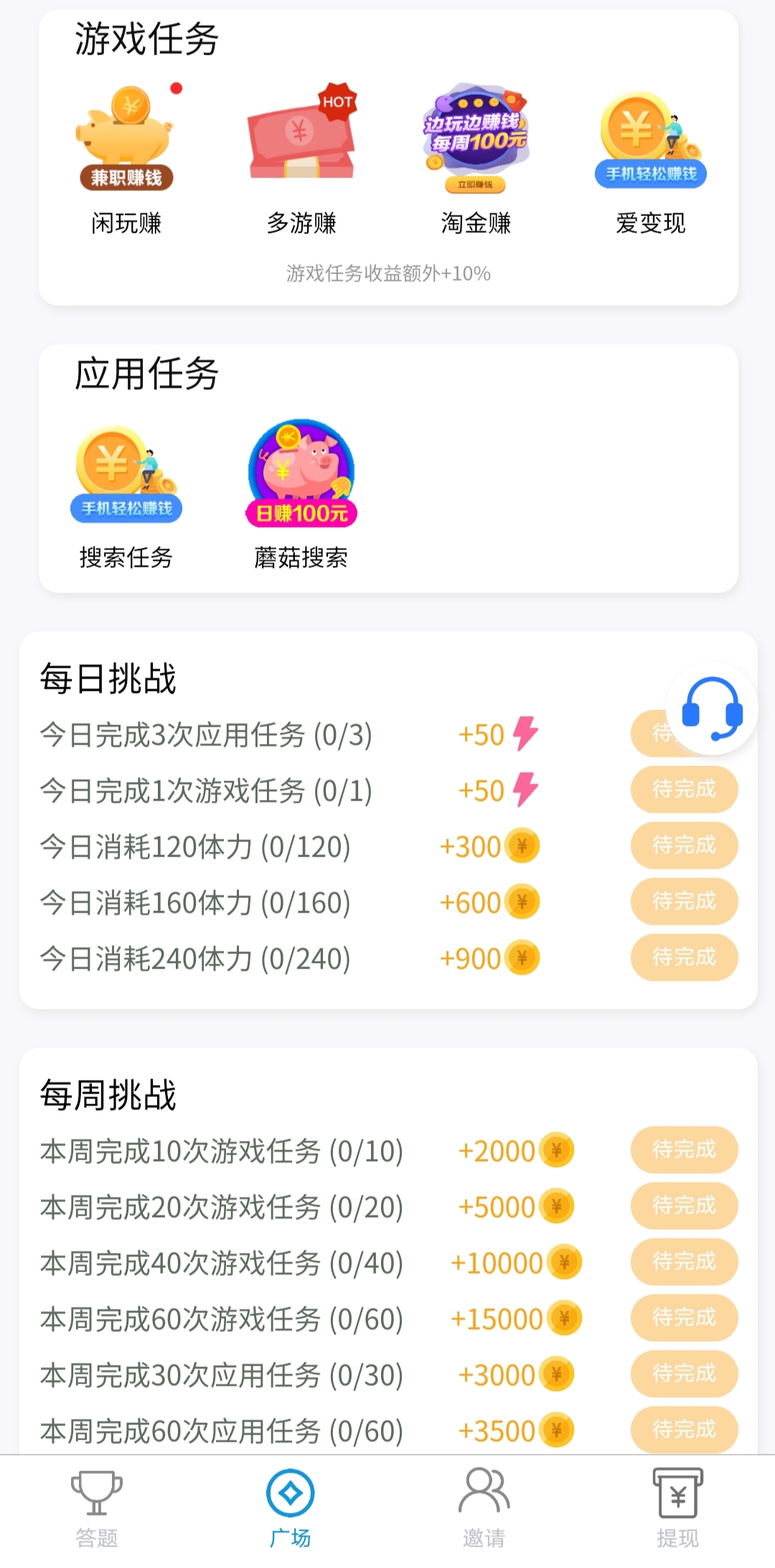Open the 淘金赚 game task
The image size is (775, 1568).
tap(476, 159)
